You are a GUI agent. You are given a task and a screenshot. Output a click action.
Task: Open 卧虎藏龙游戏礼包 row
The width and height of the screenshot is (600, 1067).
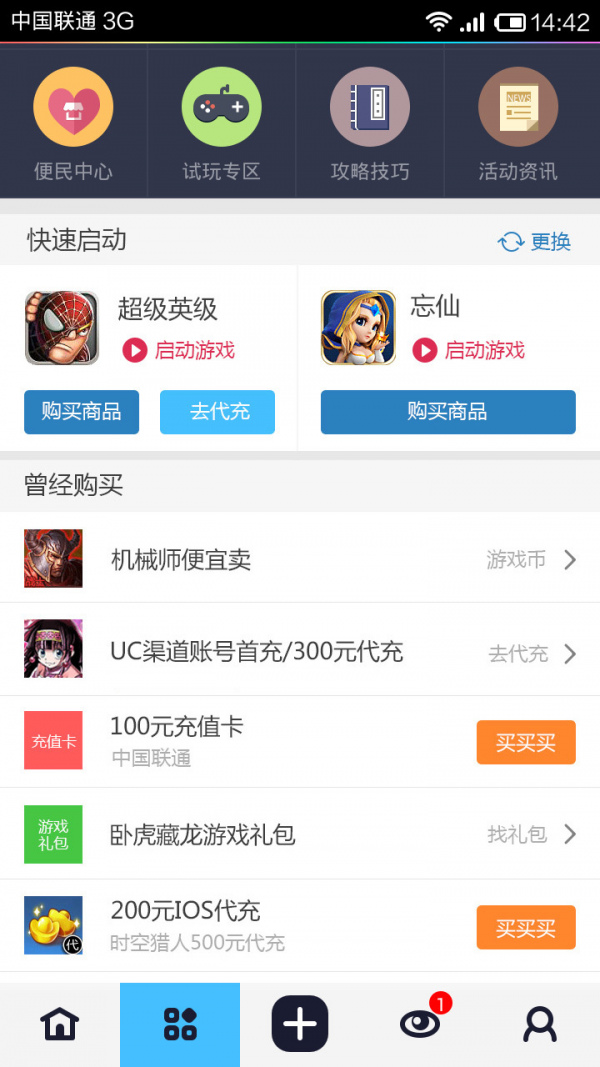(300, 834)
